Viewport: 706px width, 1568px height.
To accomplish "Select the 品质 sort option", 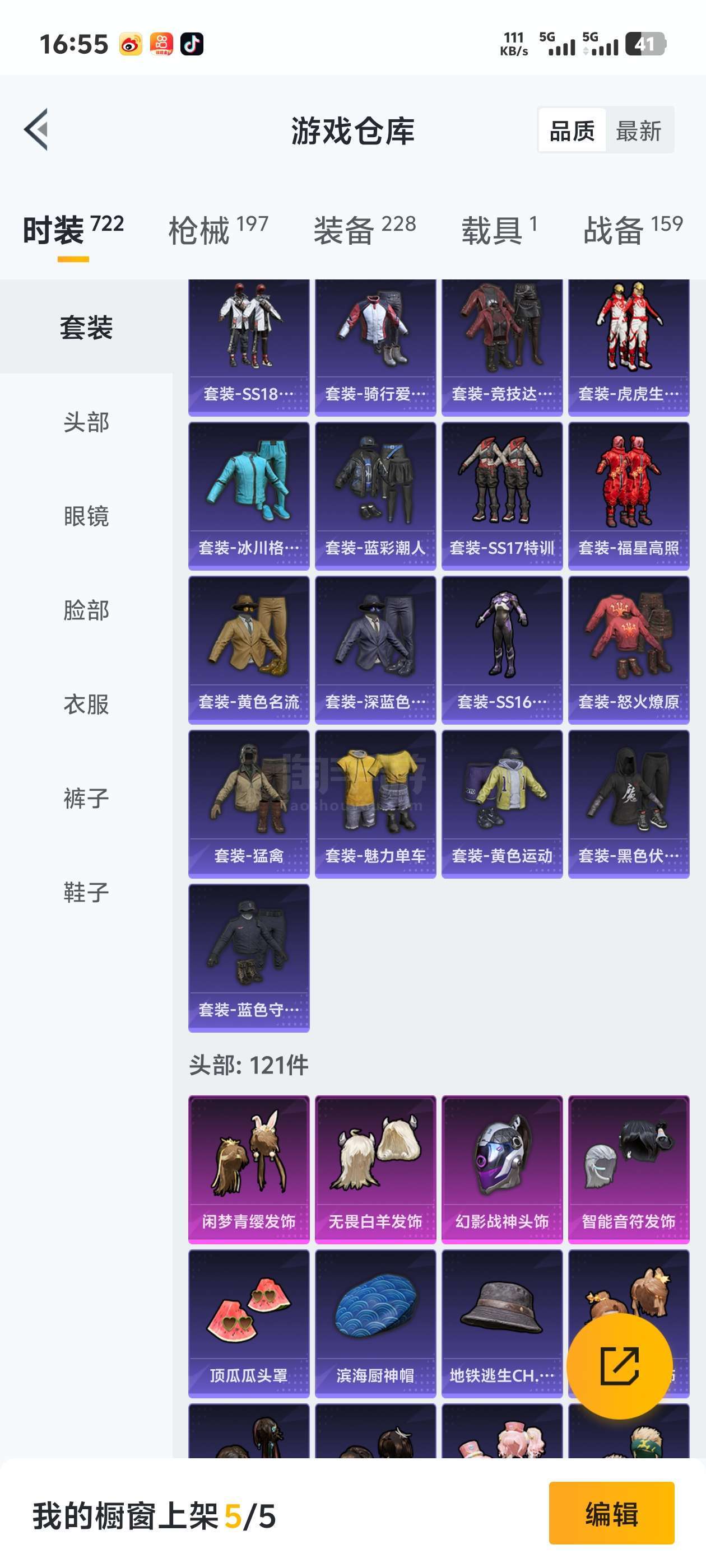I will [x=572, y=130].
